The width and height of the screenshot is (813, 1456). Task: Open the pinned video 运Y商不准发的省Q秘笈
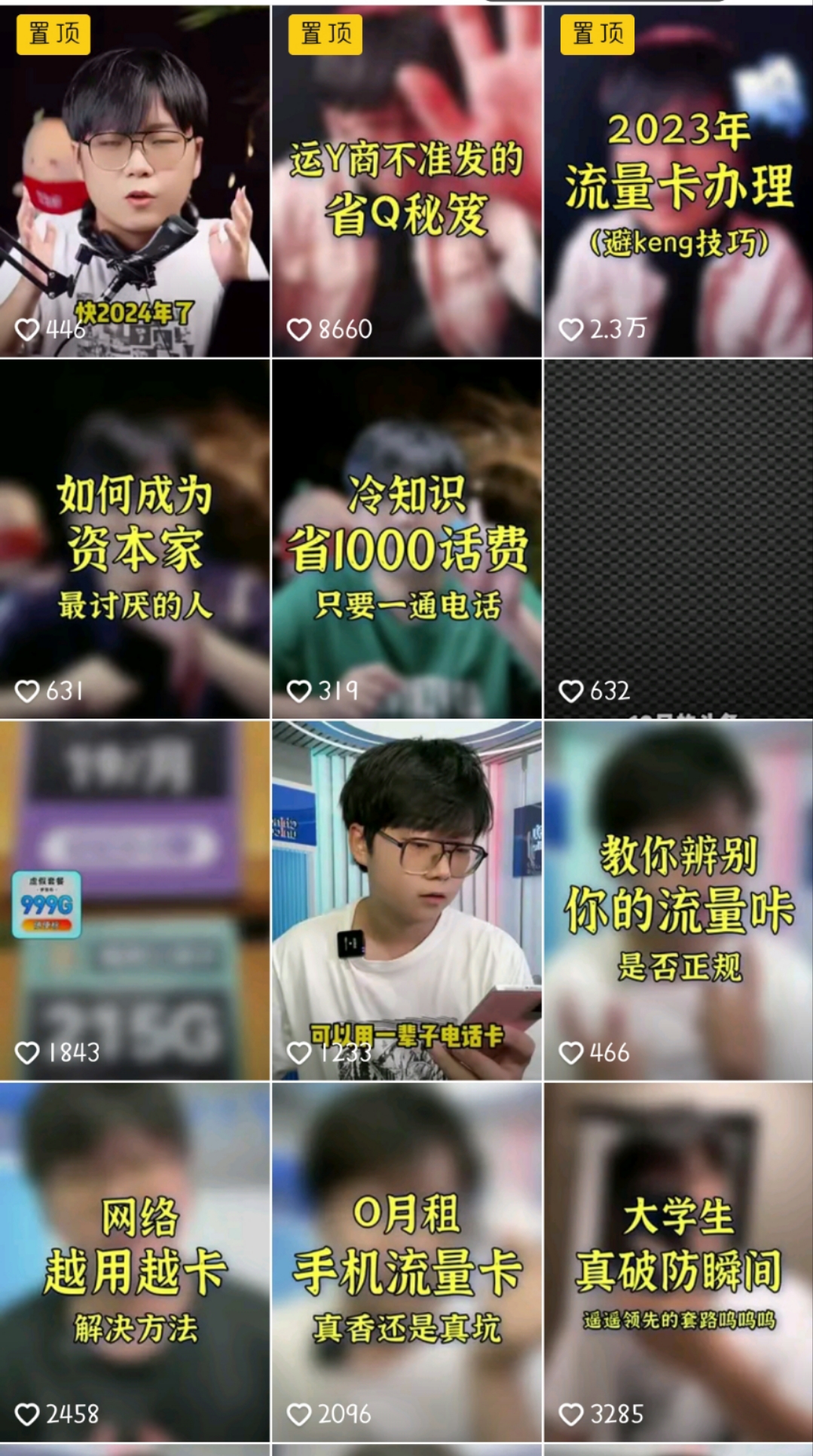coord(407,181)
